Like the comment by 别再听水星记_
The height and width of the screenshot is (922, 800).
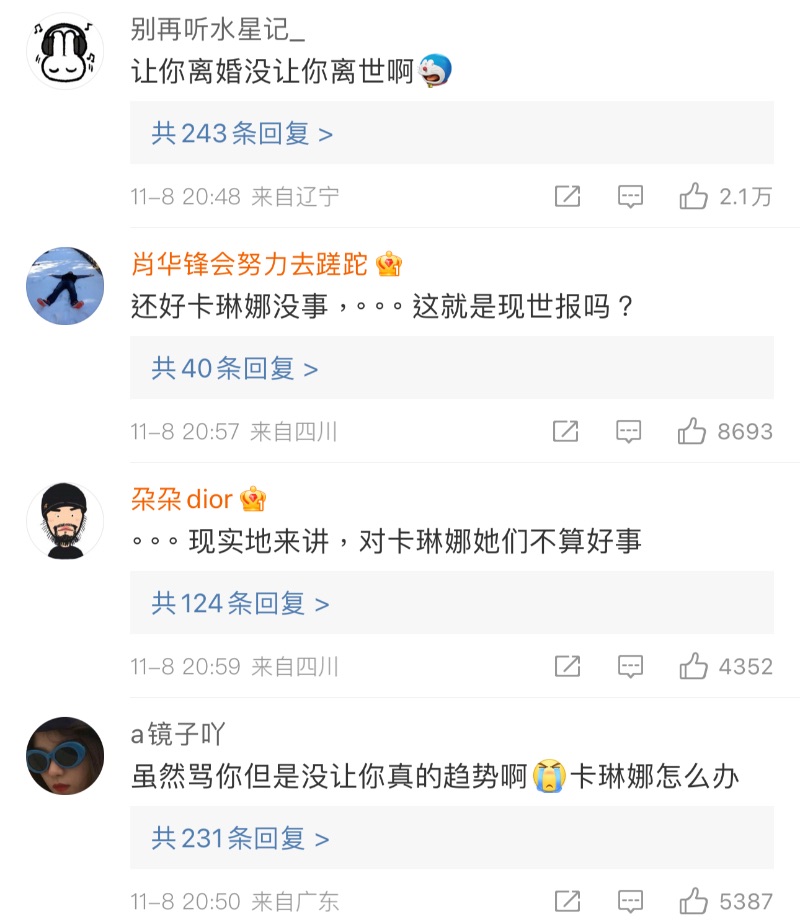click(693, 196)
